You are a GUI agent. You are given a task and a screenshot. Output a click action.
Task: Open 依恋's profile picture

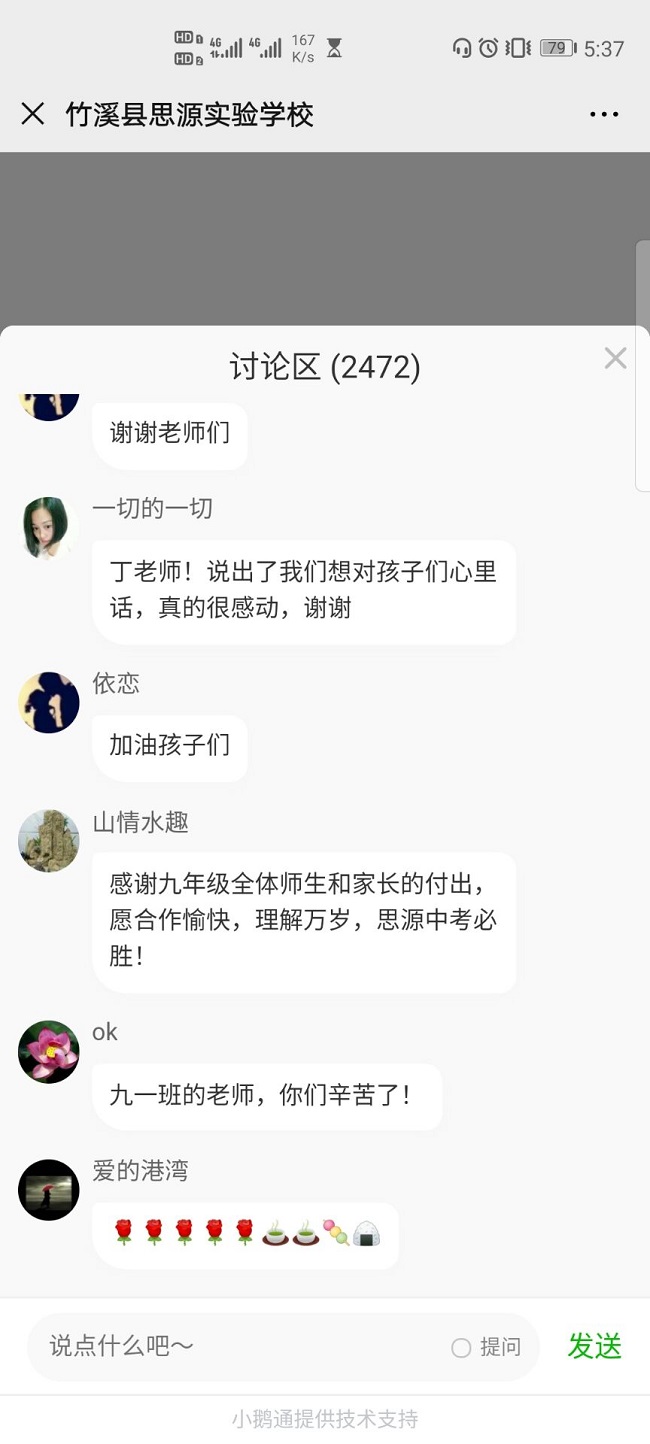tap(48, 702)
